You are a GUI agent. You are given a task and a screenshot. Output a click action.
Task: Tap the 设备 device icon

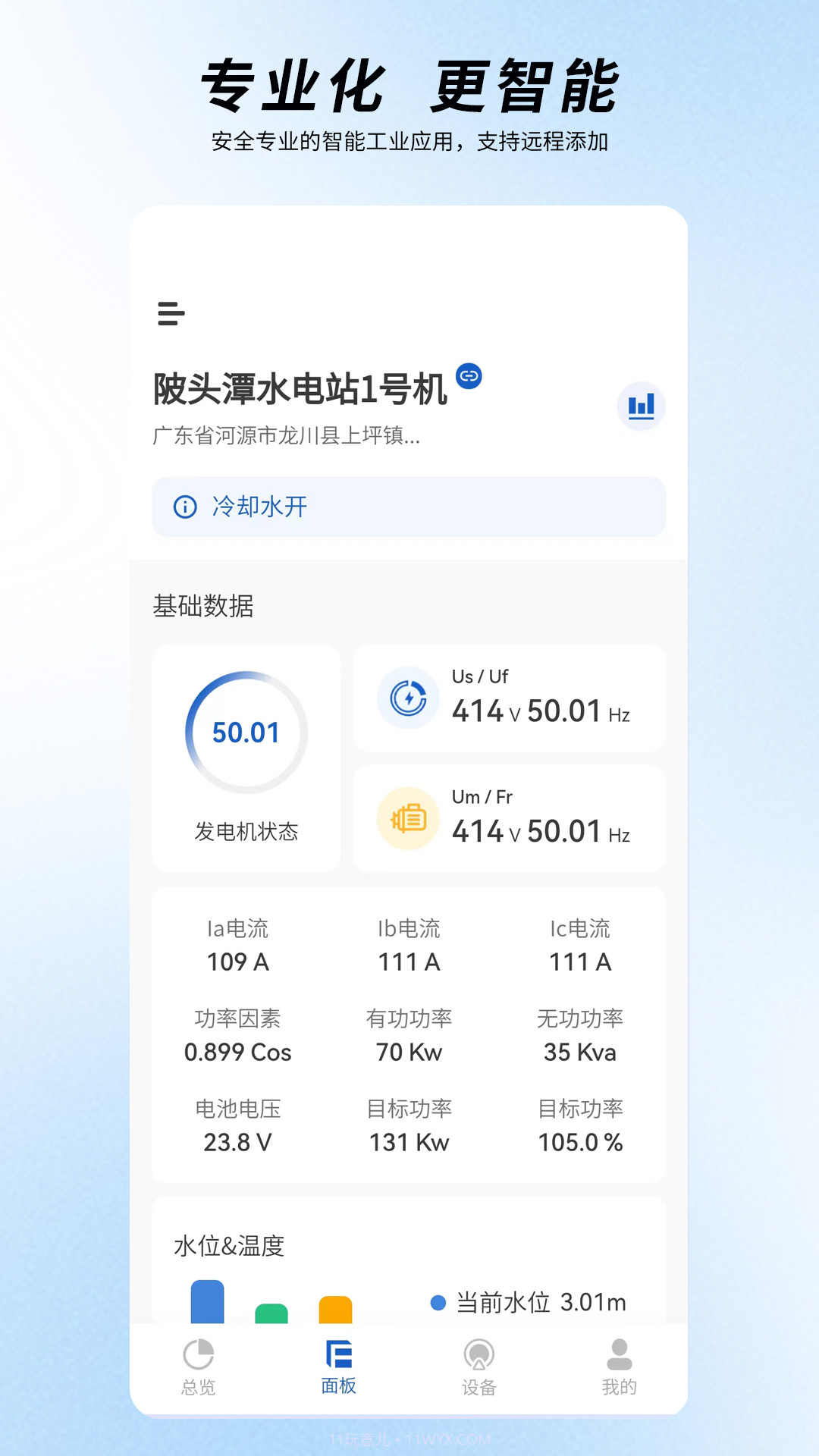[479, 1365]
